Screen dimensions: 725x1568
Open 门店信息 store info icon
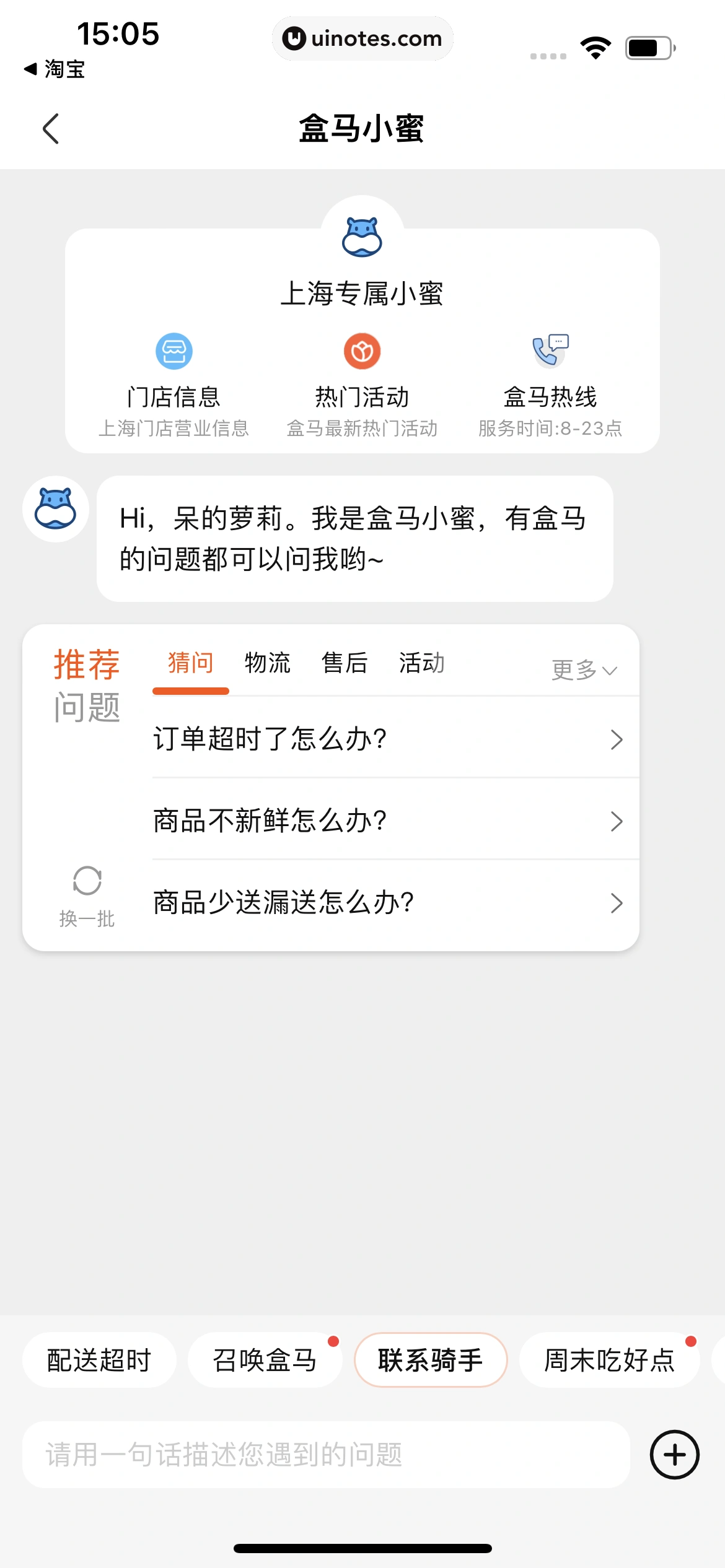(x=174, y=351)
